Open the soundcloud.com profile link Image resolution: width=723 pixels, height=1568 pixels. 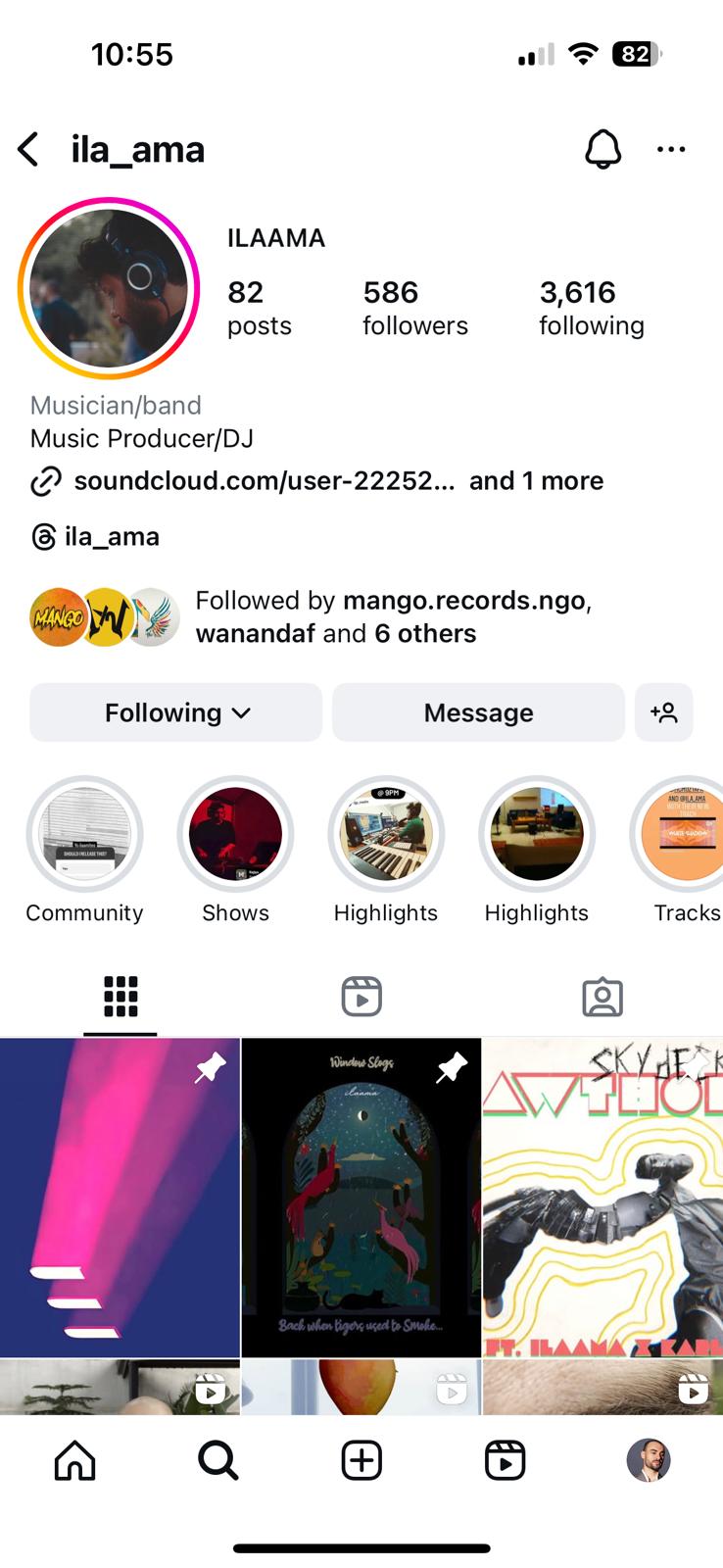265,481
